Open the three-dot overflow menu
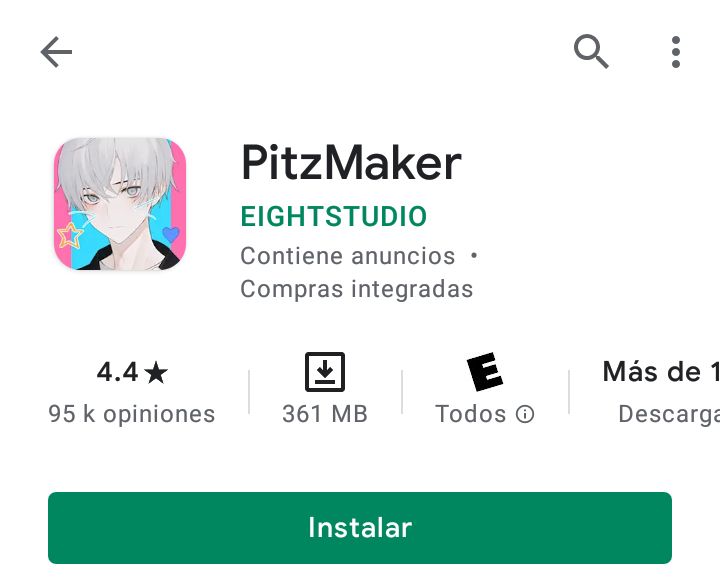The image size is (720, 577). (x=676, y=52)
